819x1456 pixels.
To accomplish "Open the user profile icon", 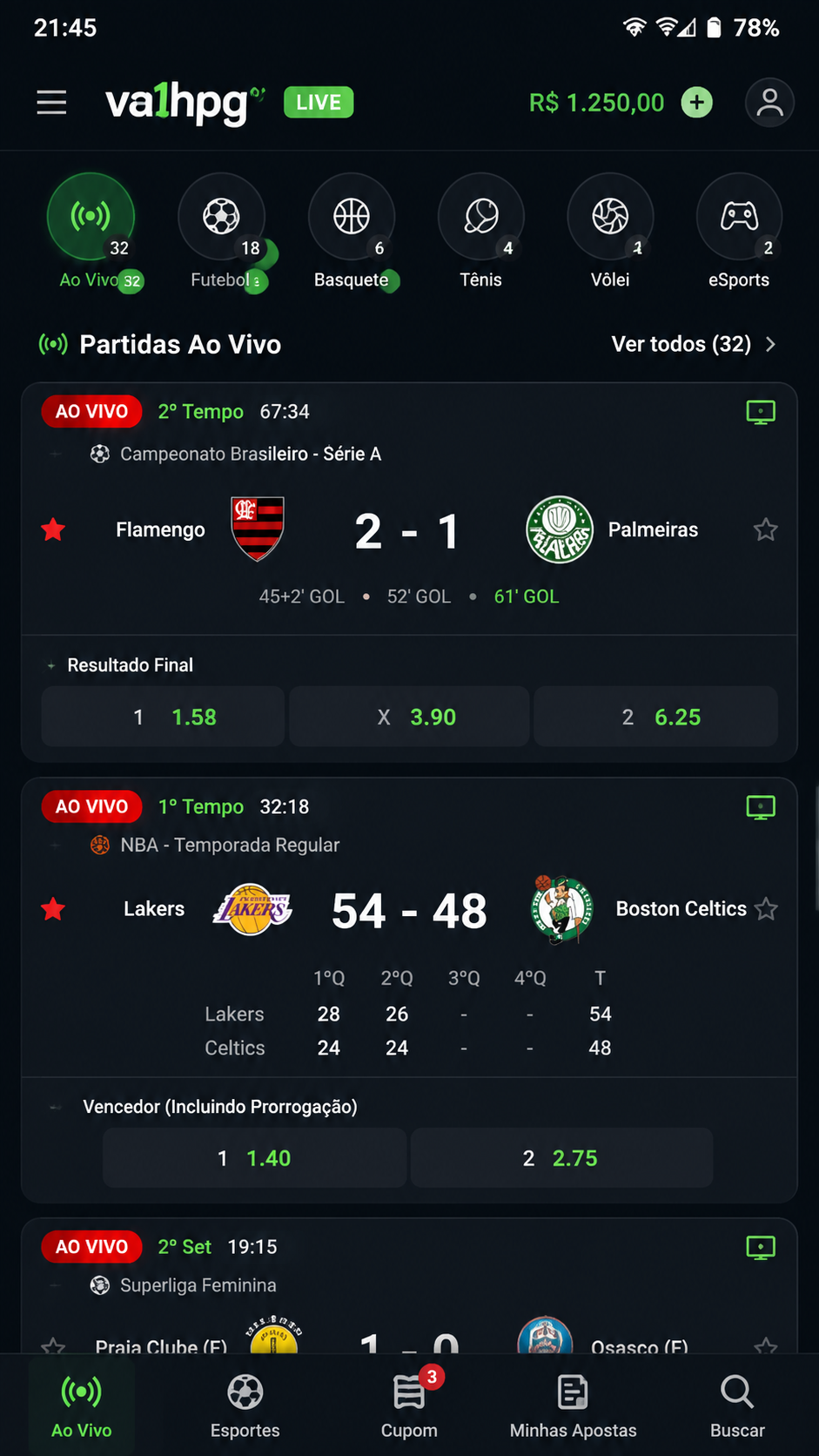I will [769, 103].
